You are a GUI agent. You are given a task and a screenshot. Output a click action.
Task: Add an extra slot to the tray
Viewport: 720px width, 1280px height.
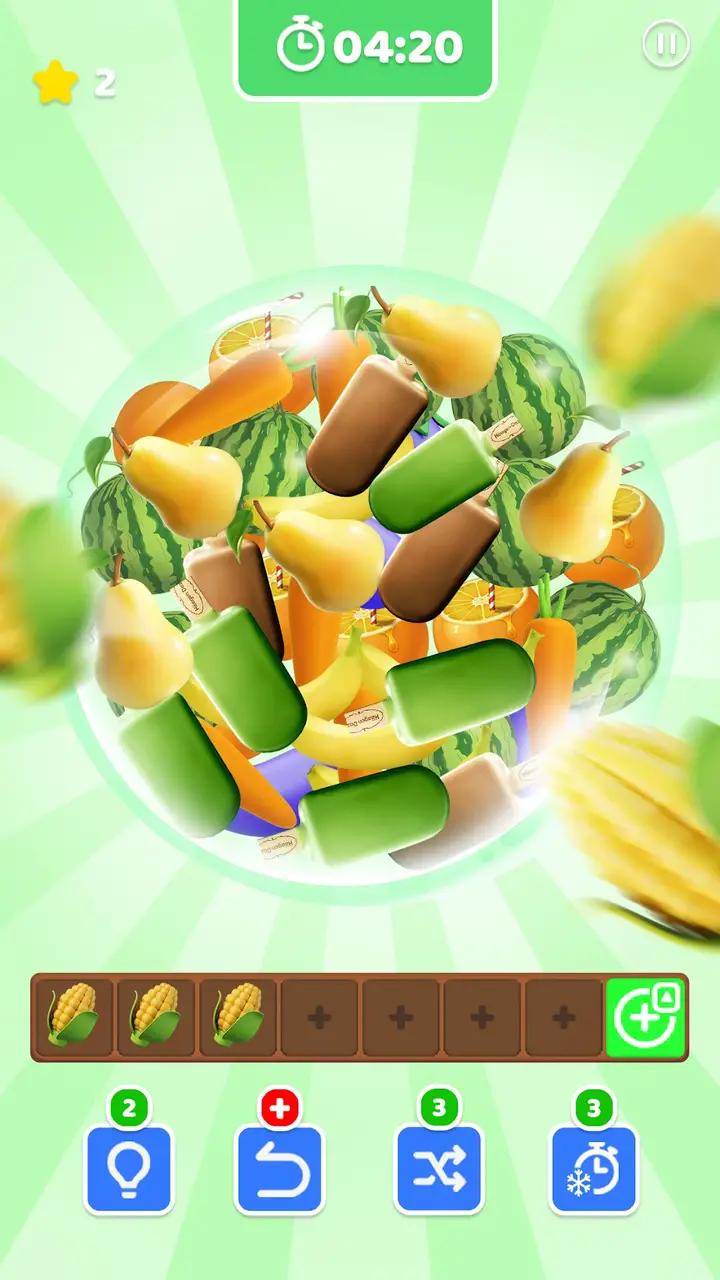646,1018
